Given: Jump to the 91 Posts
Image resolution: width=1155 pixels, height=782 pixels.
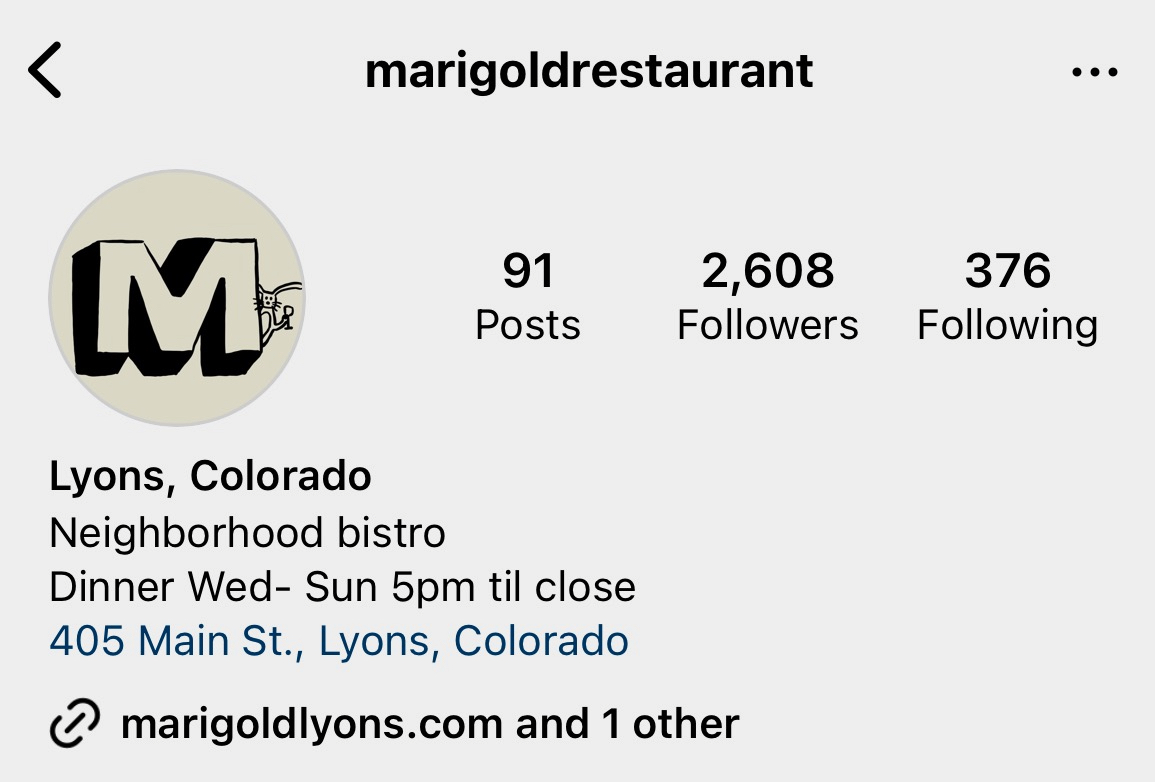Looking at the screenshot, I should 527,297.
